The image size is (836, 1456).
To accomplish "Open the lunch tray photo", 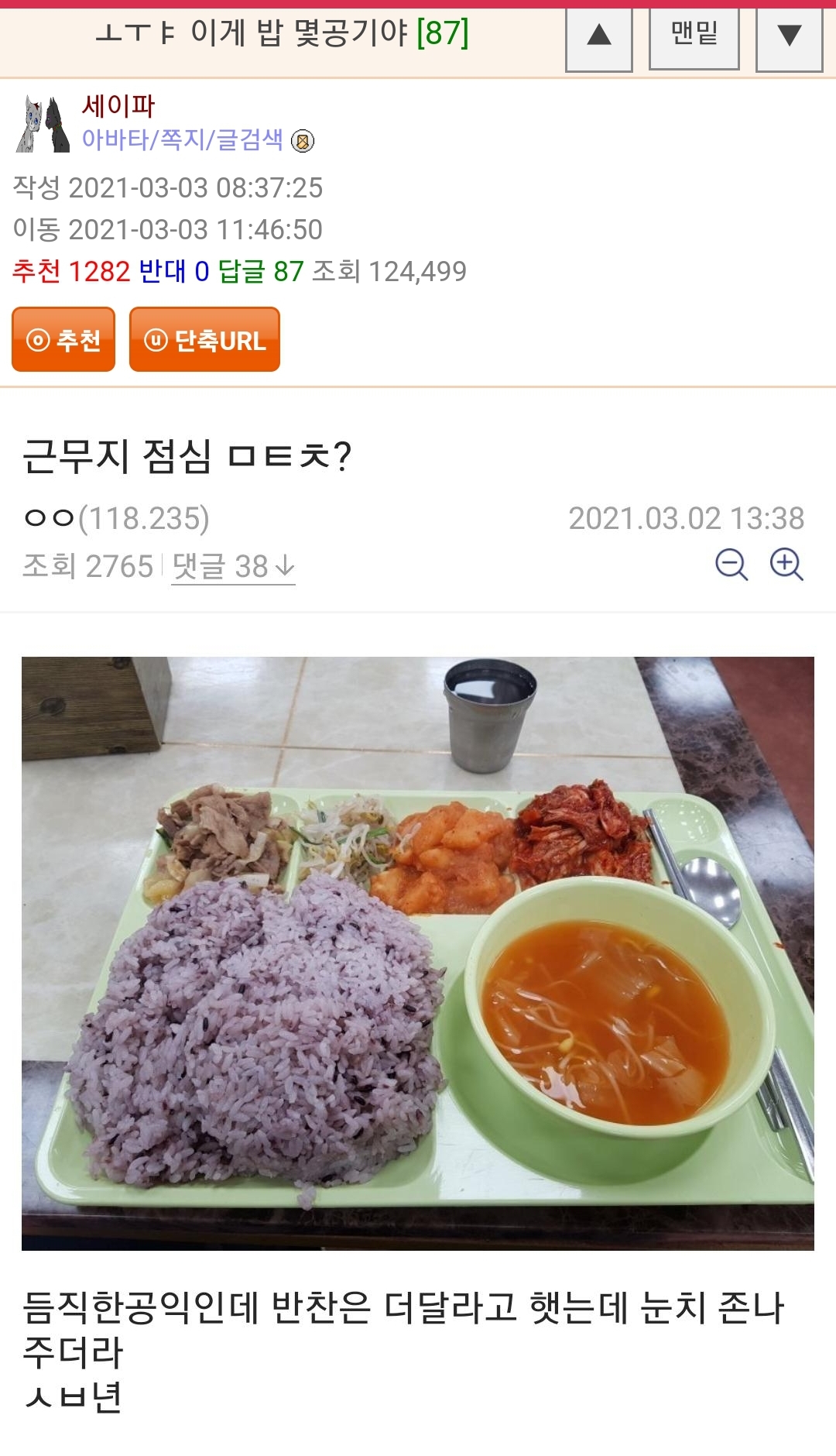I will click(x=418, y=953).
